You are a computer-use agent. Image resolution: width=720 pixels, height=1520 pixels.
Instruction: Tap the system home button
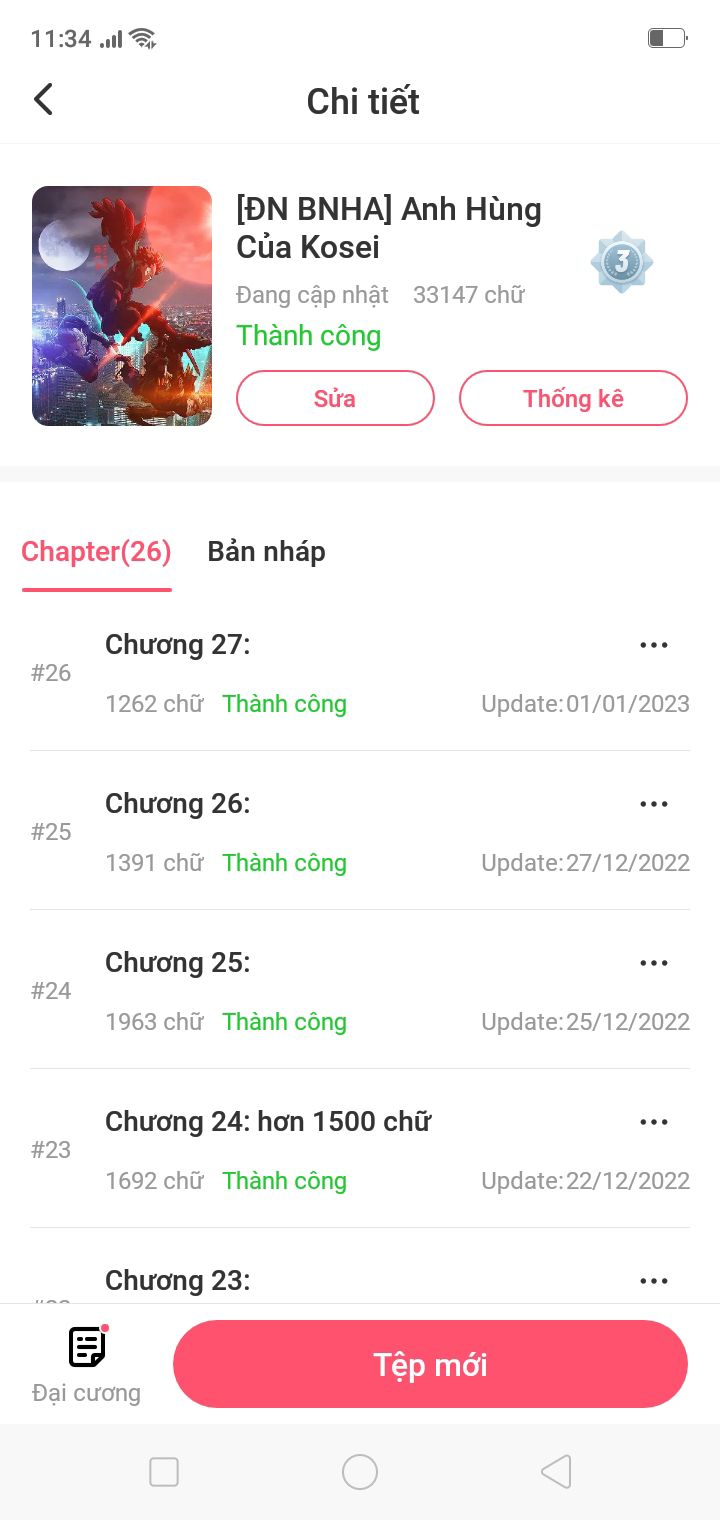360,1472
